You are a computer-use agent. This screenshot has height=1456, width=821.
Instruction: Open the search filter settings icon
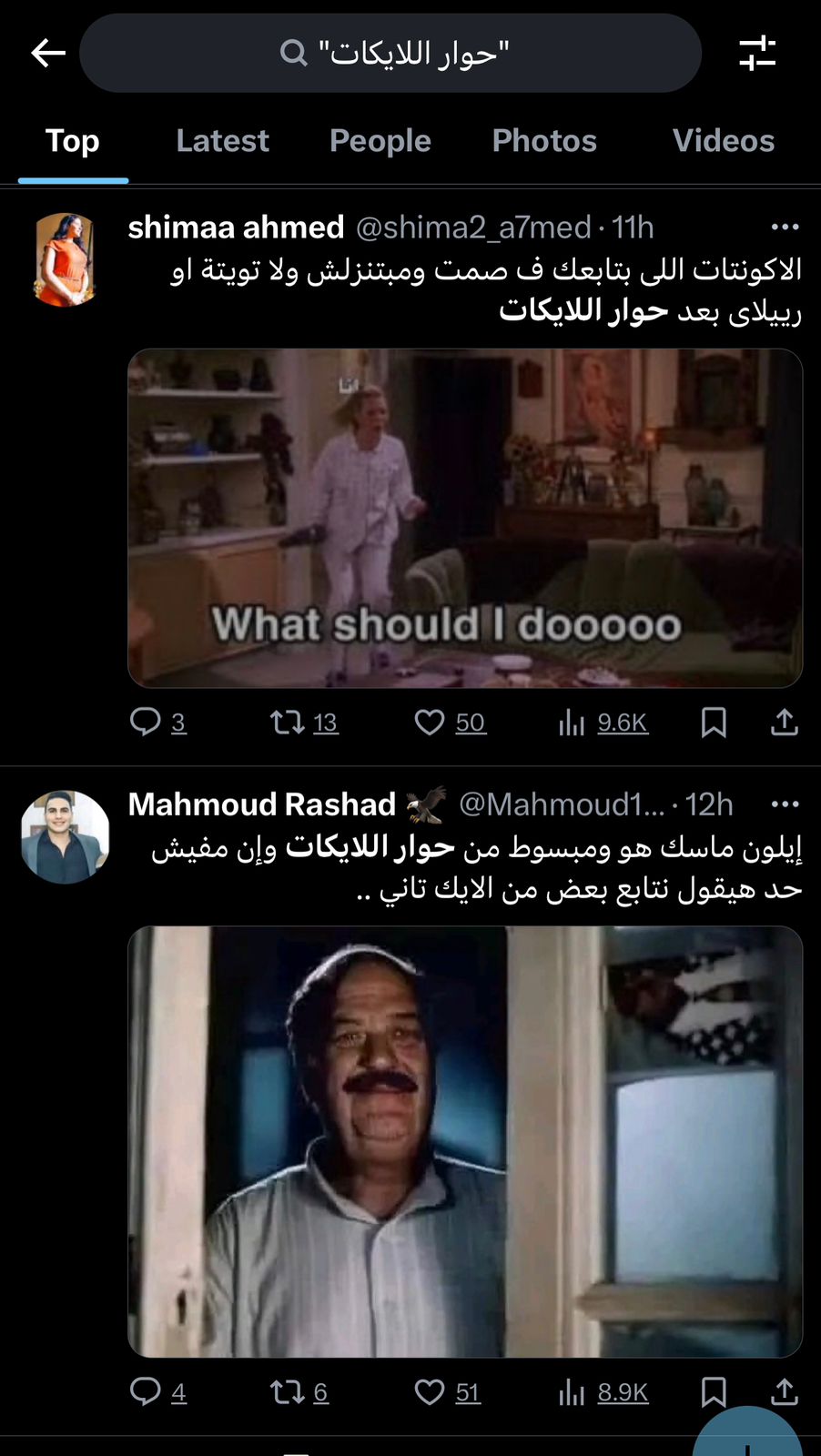756,53
